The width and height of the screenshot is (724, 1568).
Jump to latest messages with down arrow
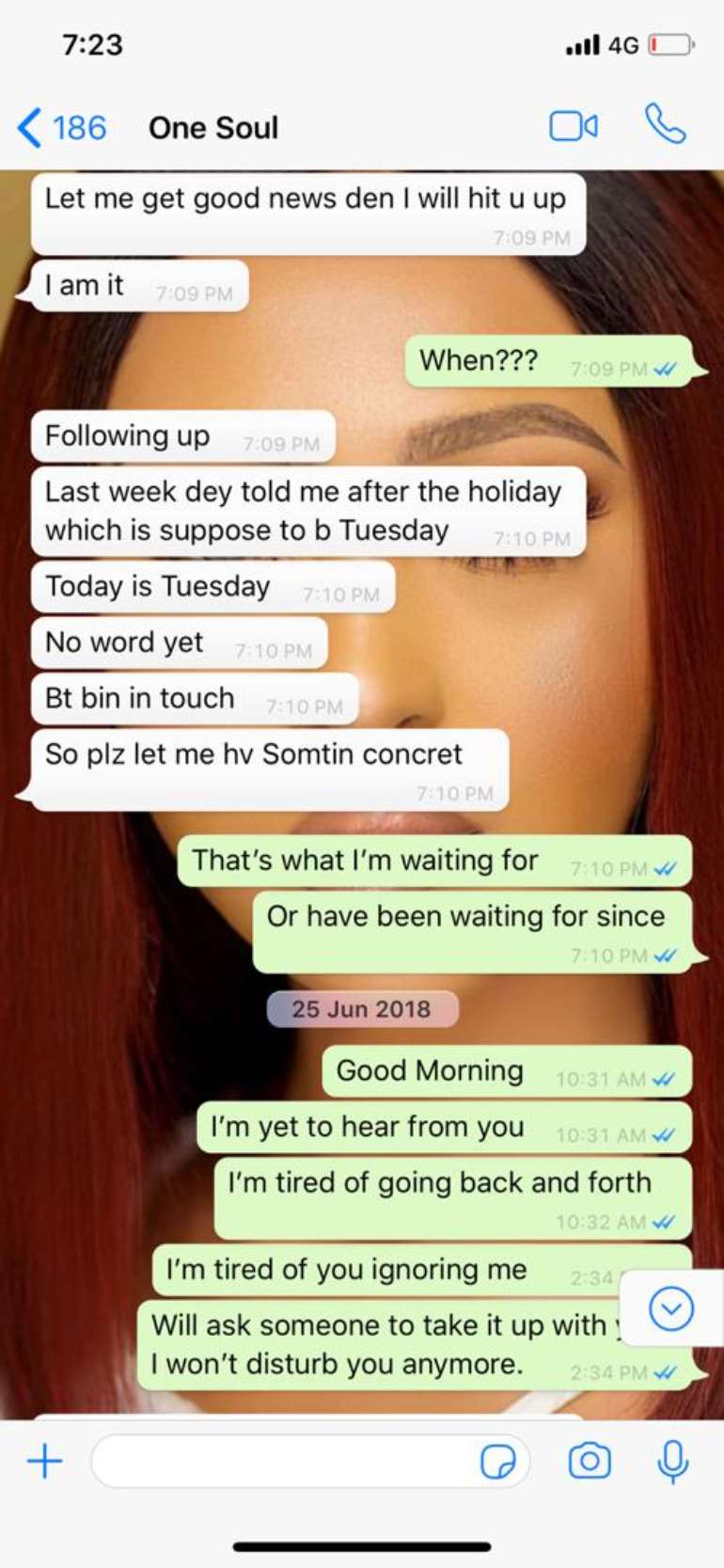[671, 1308]
